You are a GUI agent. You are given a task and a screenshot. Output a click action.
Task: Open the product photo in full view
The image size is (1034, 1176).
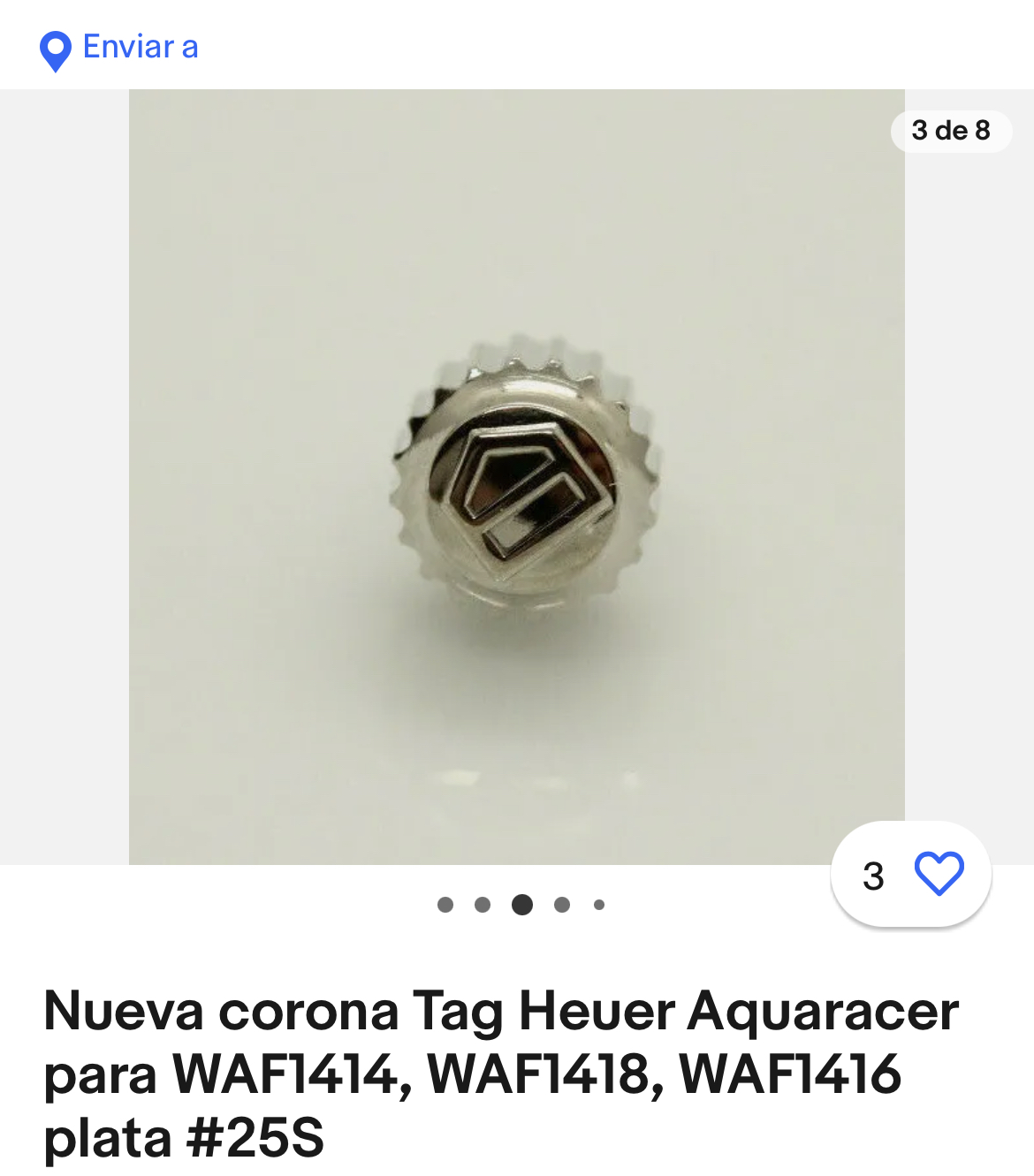[517, 477]
